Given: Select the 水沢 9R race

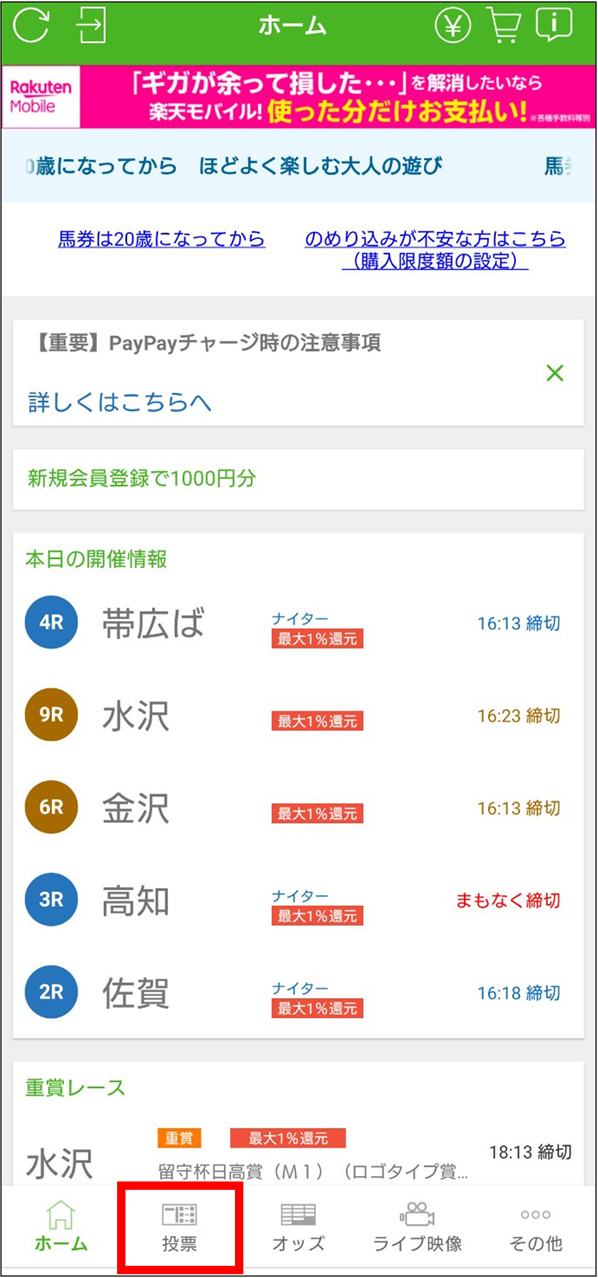Looking at the screenshot, I should (298, 717).
